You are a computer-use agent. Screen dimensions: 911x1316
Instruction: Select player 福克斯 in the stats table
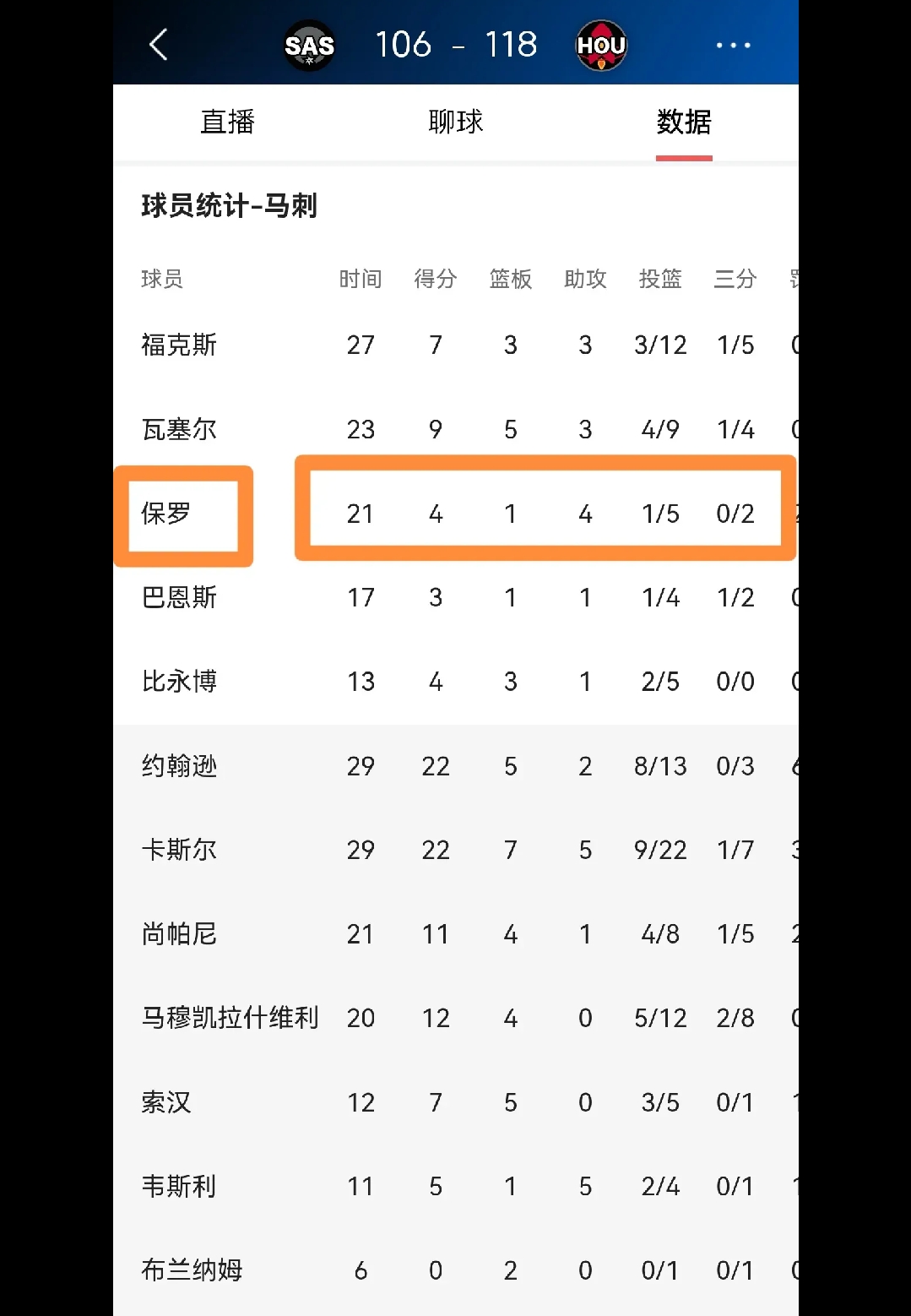point(180,345)
